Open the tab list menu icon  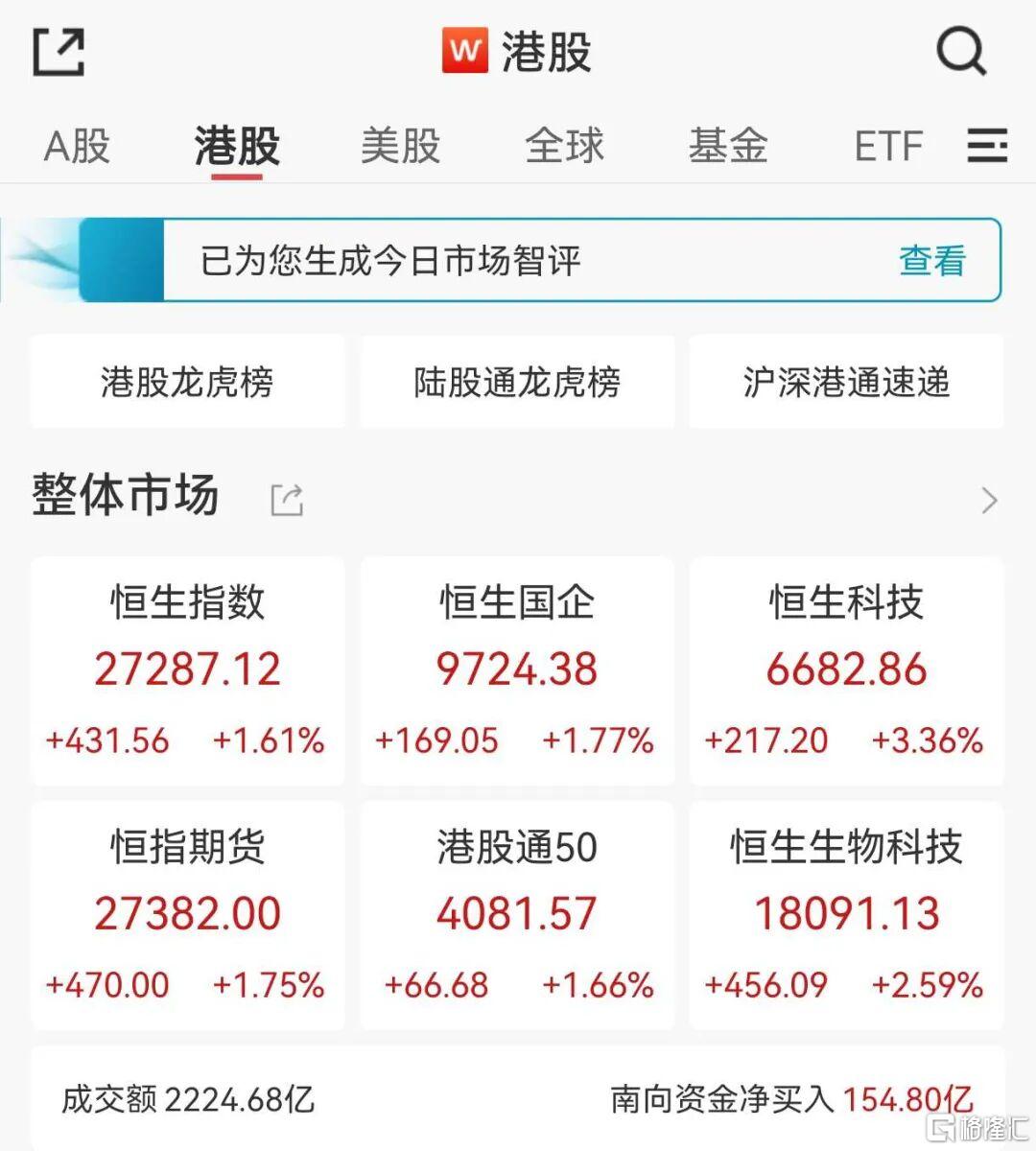pos(987,146)
